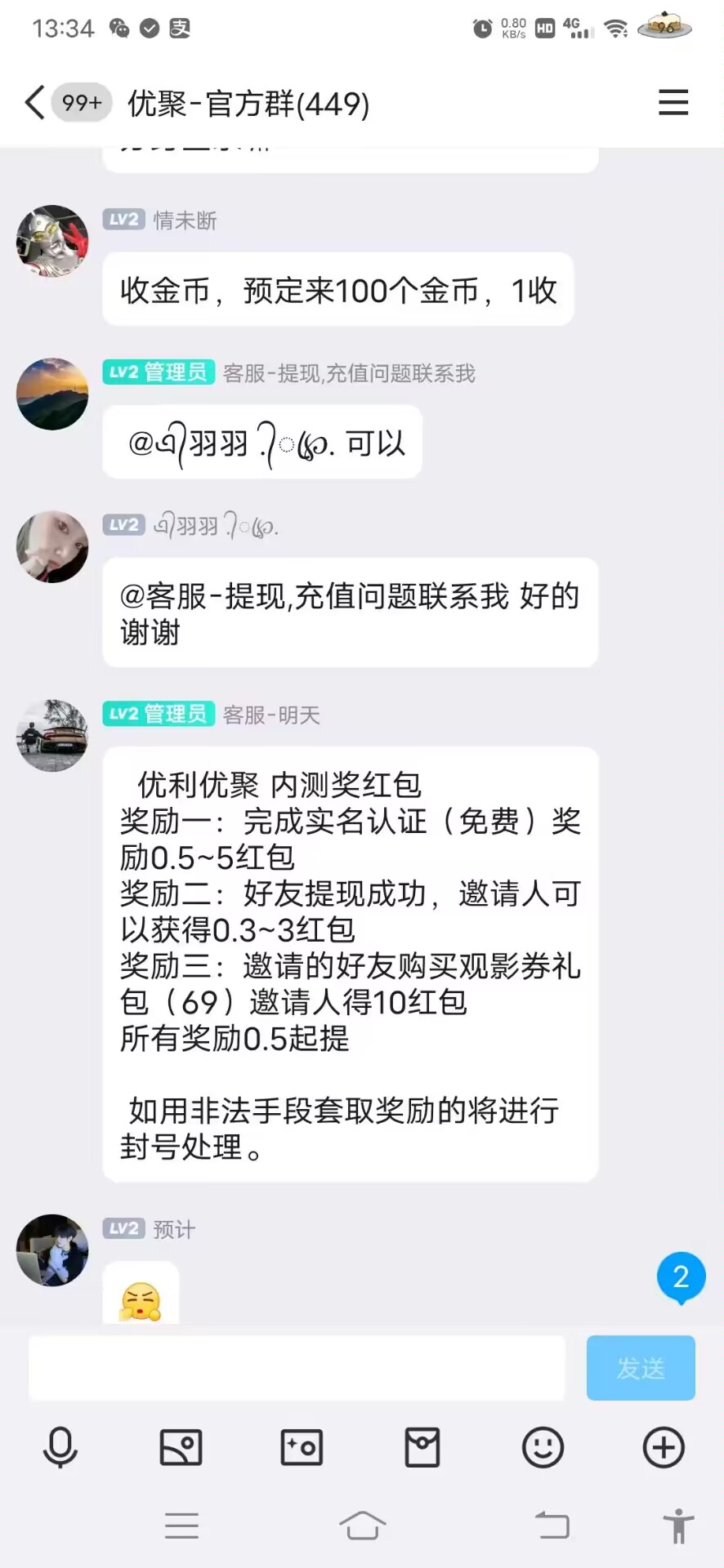The image size is (724, 1568).
Task: Go back from the 优聚-官方群 chat
Action: coord(34,104)
